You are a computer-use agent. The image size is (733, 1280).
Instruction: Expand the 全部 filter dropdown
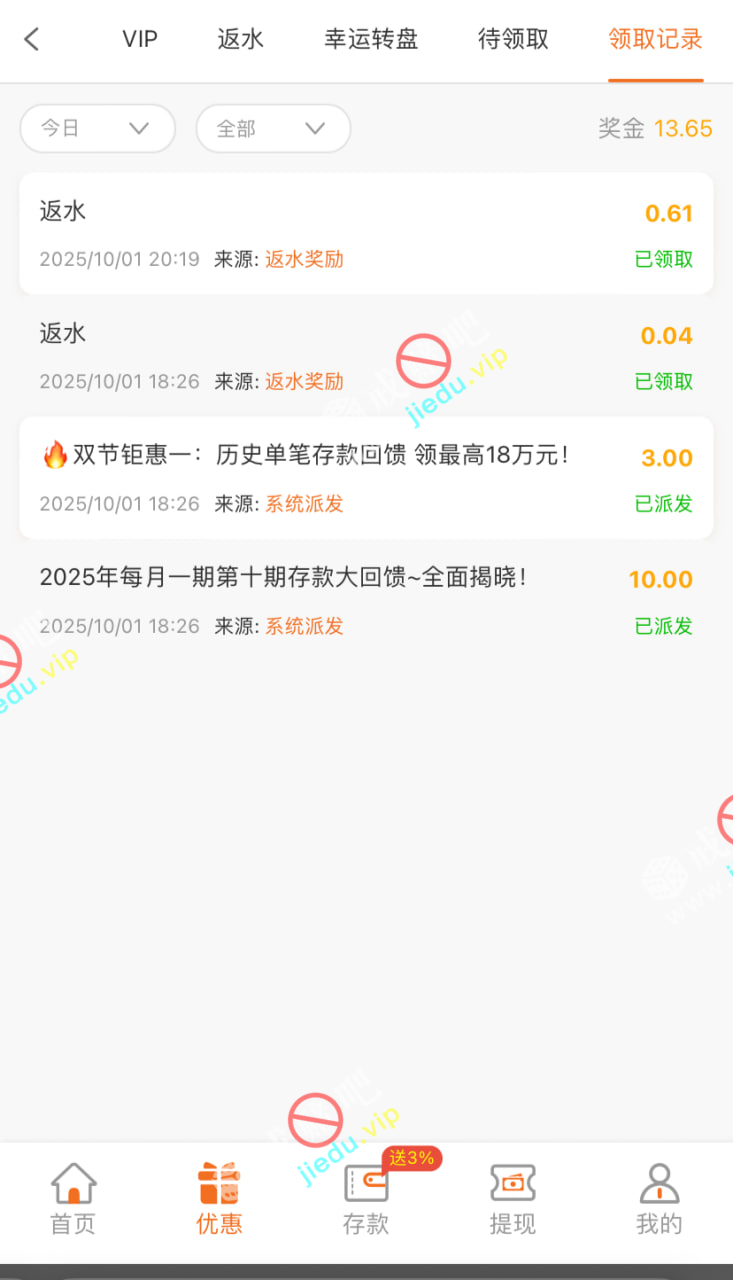coord(273,129)
